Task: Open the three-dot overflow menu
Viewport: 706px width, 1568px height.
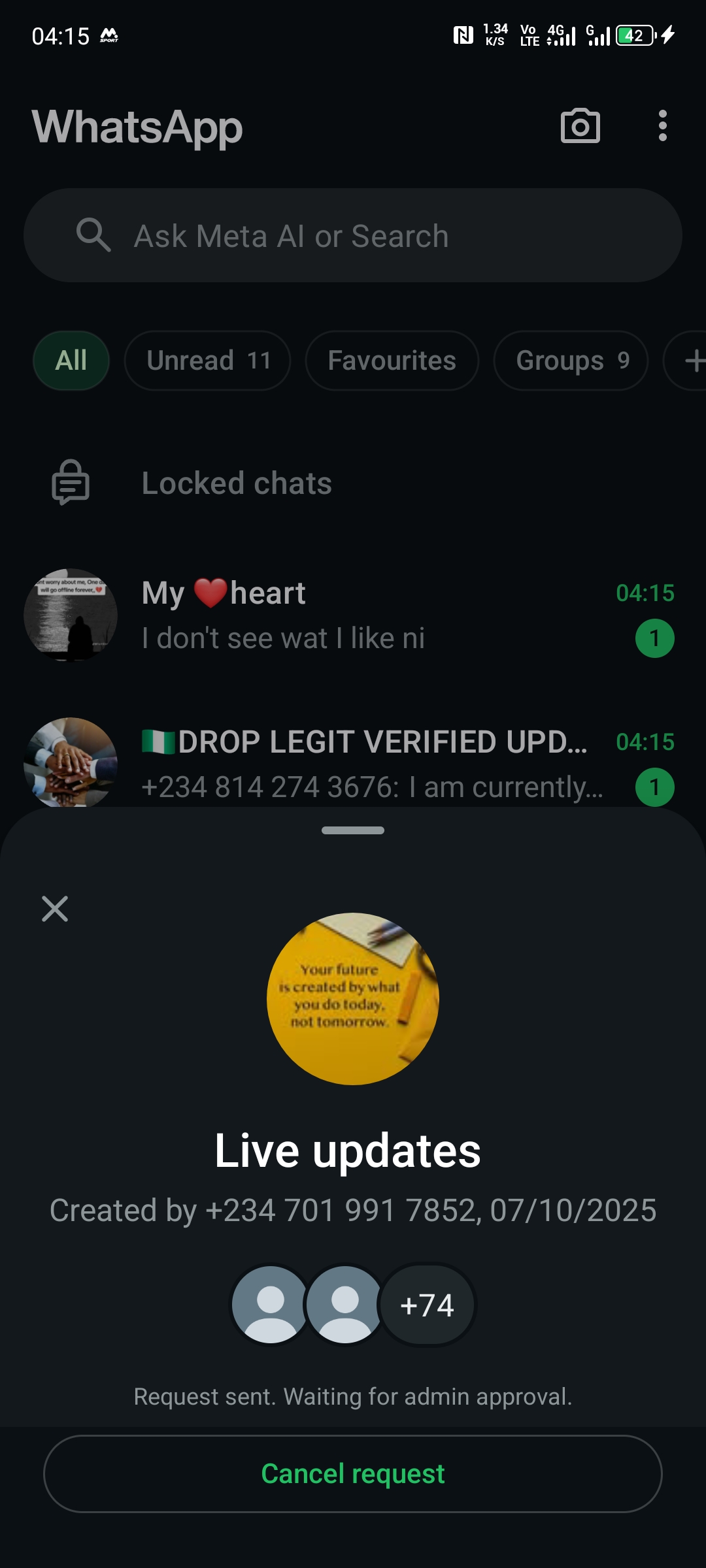Action: tap(662, 125)
